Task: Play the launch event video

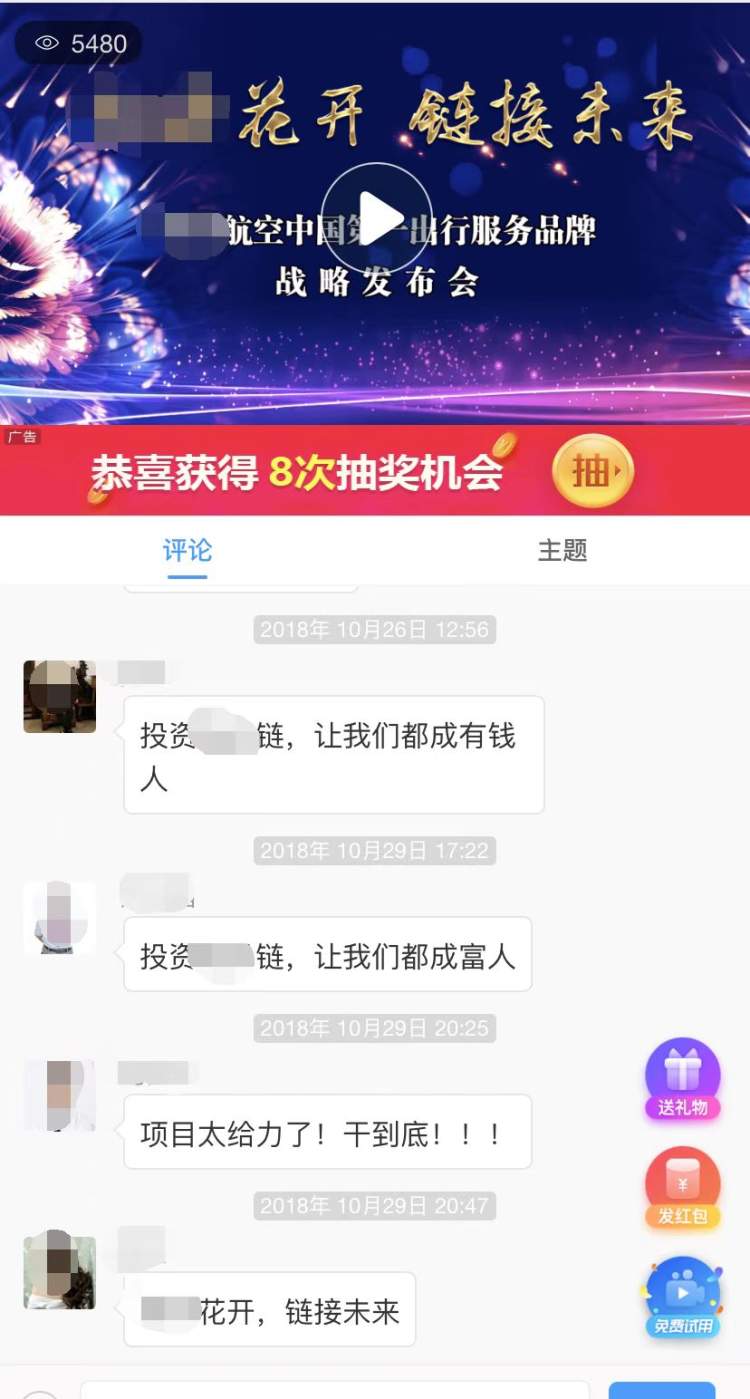Action: pos(376,217)
